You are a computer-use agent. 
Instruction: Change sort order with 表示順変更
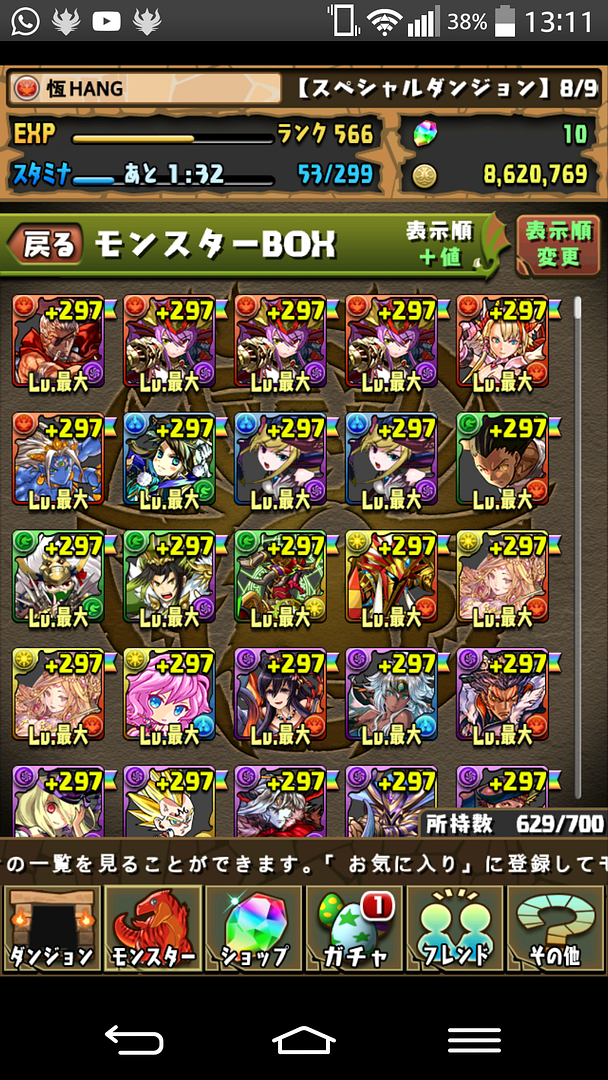[557, 244]
